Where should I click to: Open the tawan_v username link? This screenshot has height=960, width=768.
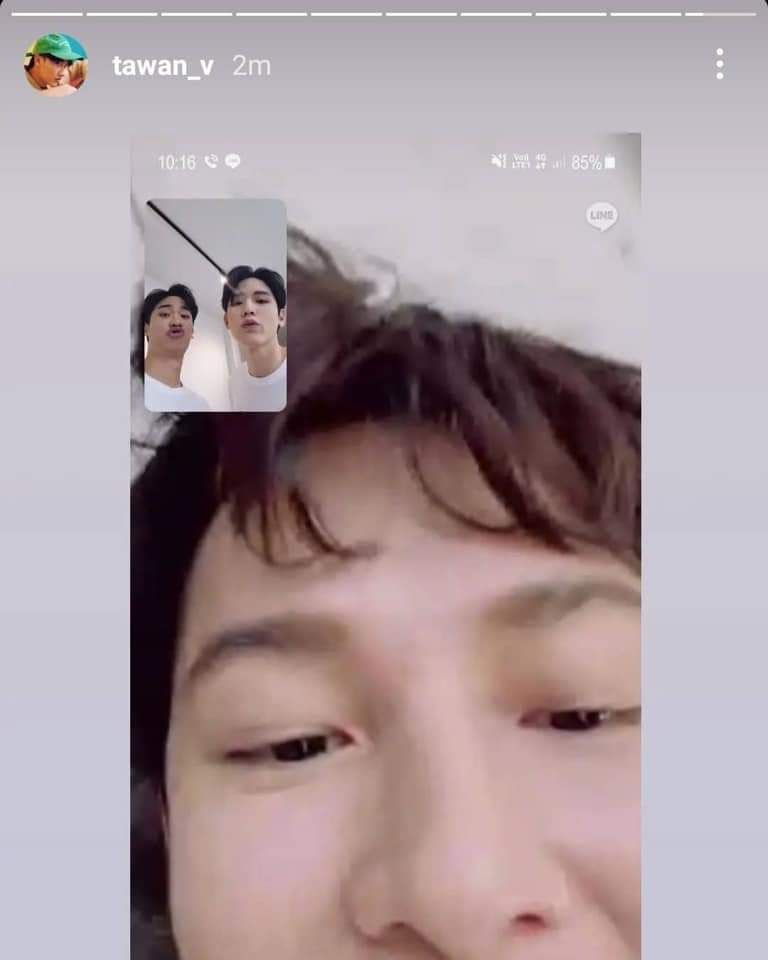(163, 66)
